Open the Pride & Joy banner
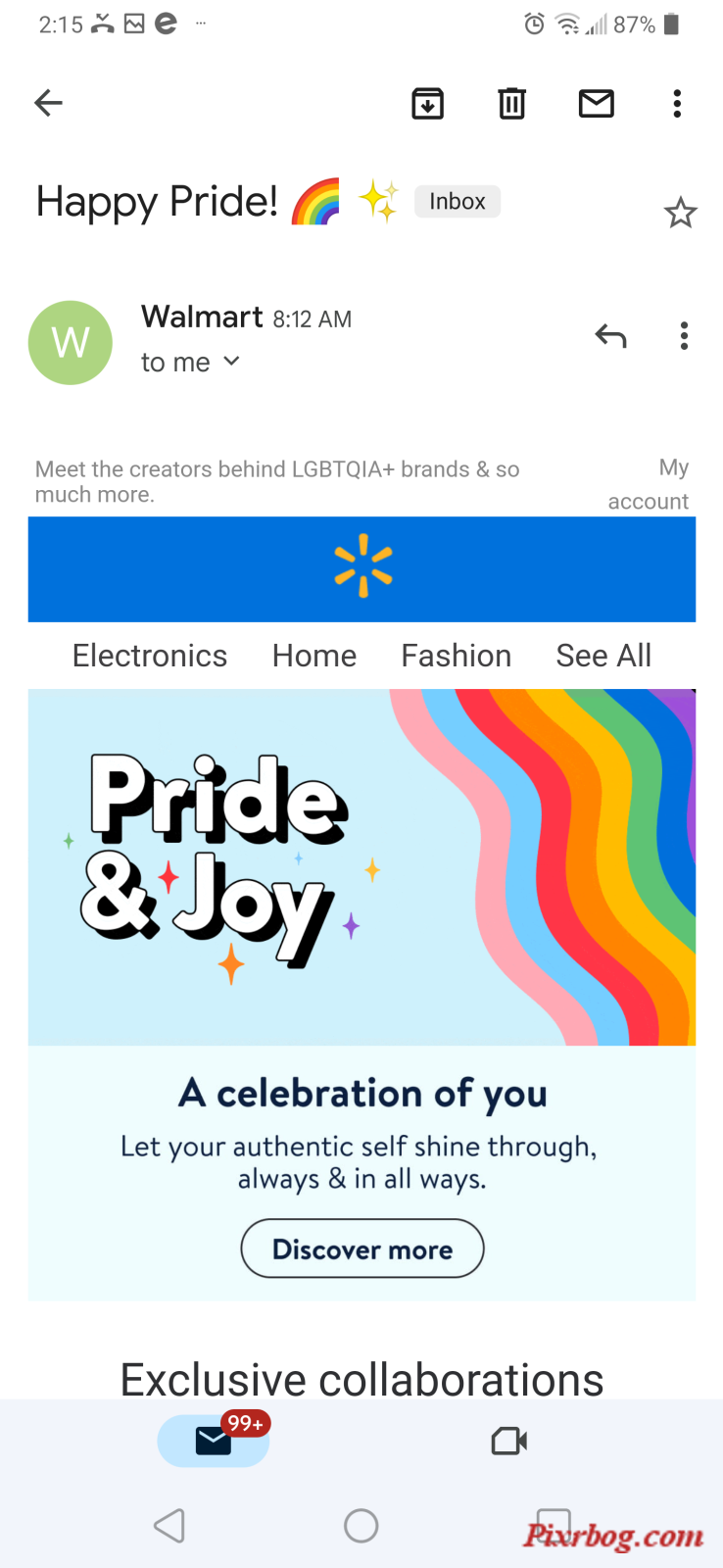Image resolution: width=723 pixels, height=1568 pixels. tap(361, 867)
